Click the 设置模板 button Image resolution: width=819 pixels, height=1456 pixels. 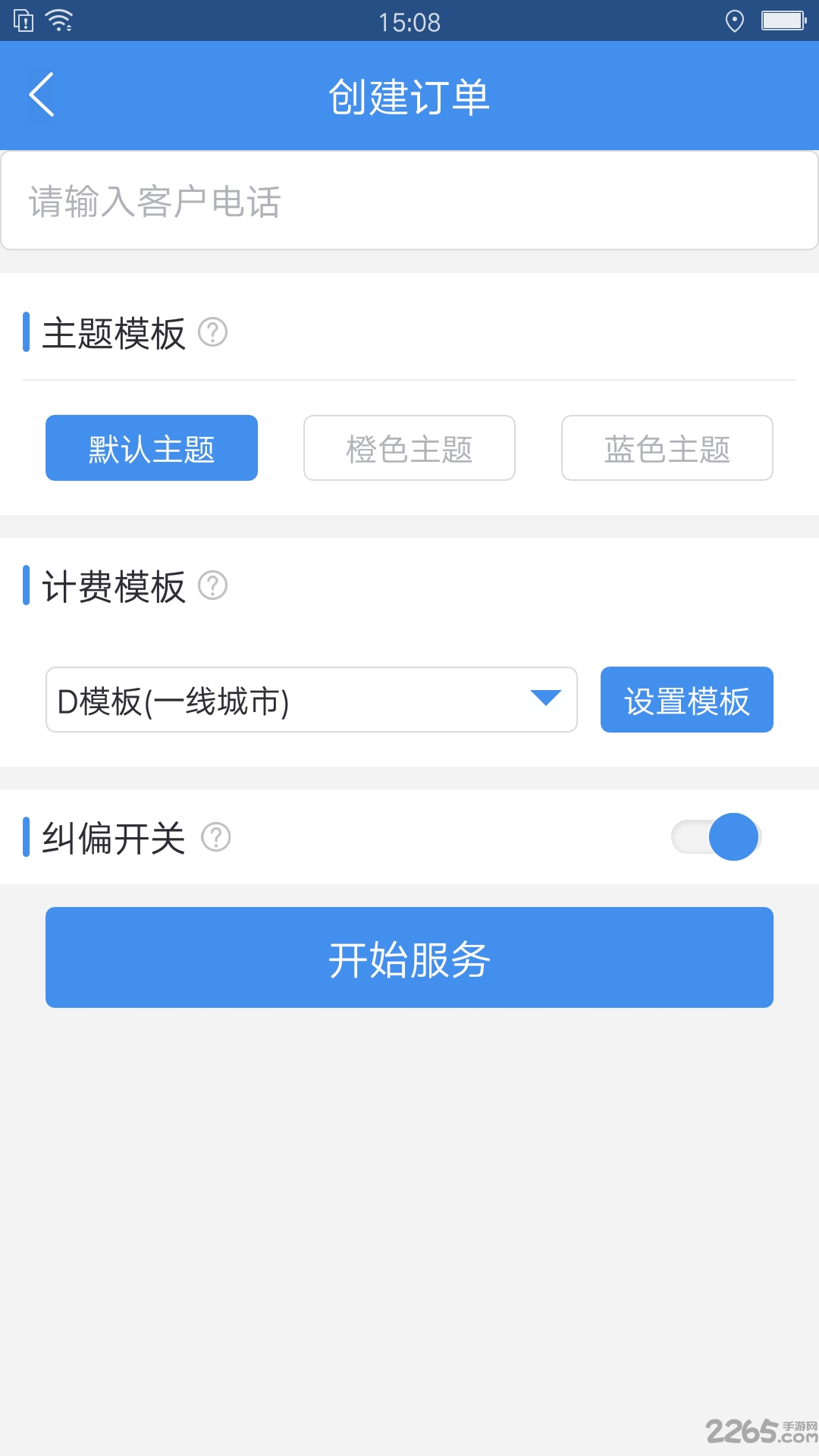[x=686, y=701]
